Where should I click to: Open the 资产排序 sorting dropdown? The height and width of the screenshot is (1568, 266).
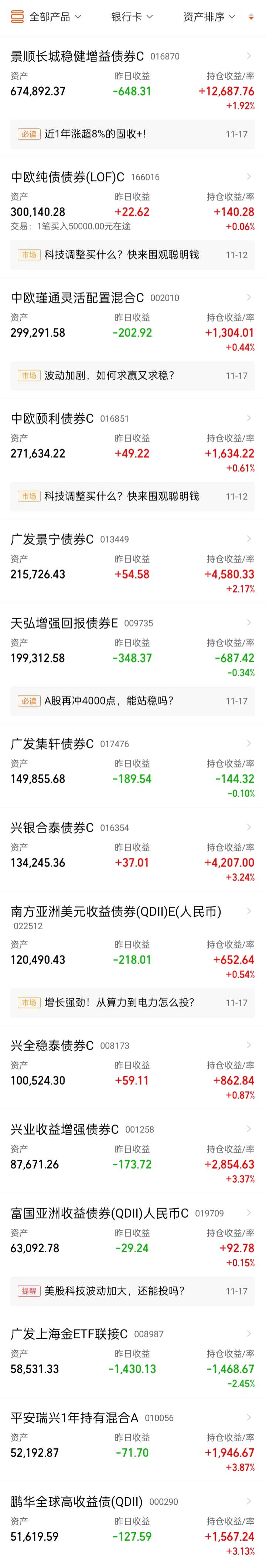coord(209,17)
